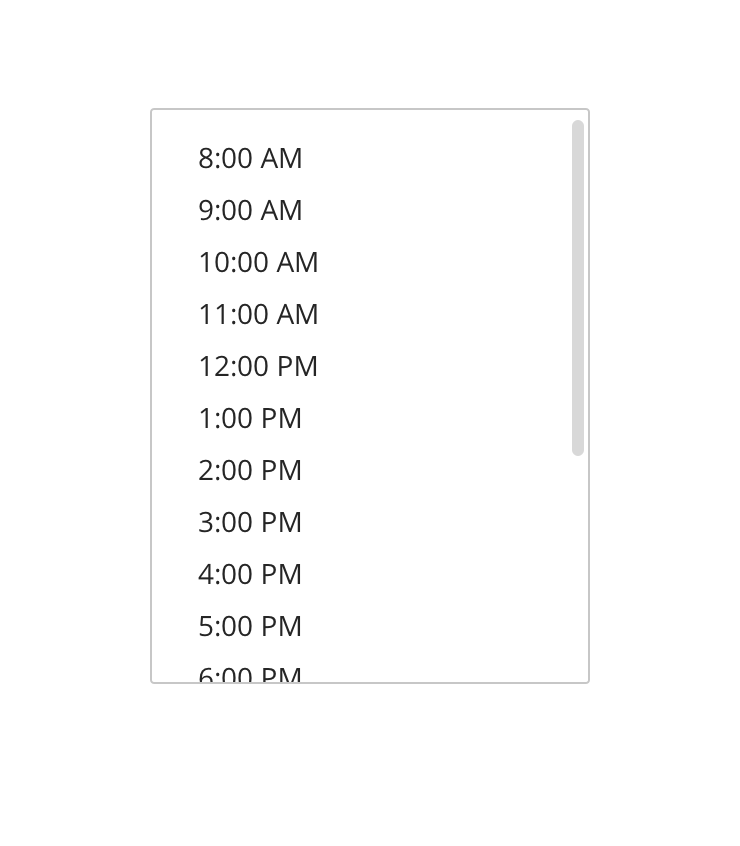Select the 8:00 AM time option
Viewport: 740px width, 846px height.
pyautogui.click(x=250, y=159)
